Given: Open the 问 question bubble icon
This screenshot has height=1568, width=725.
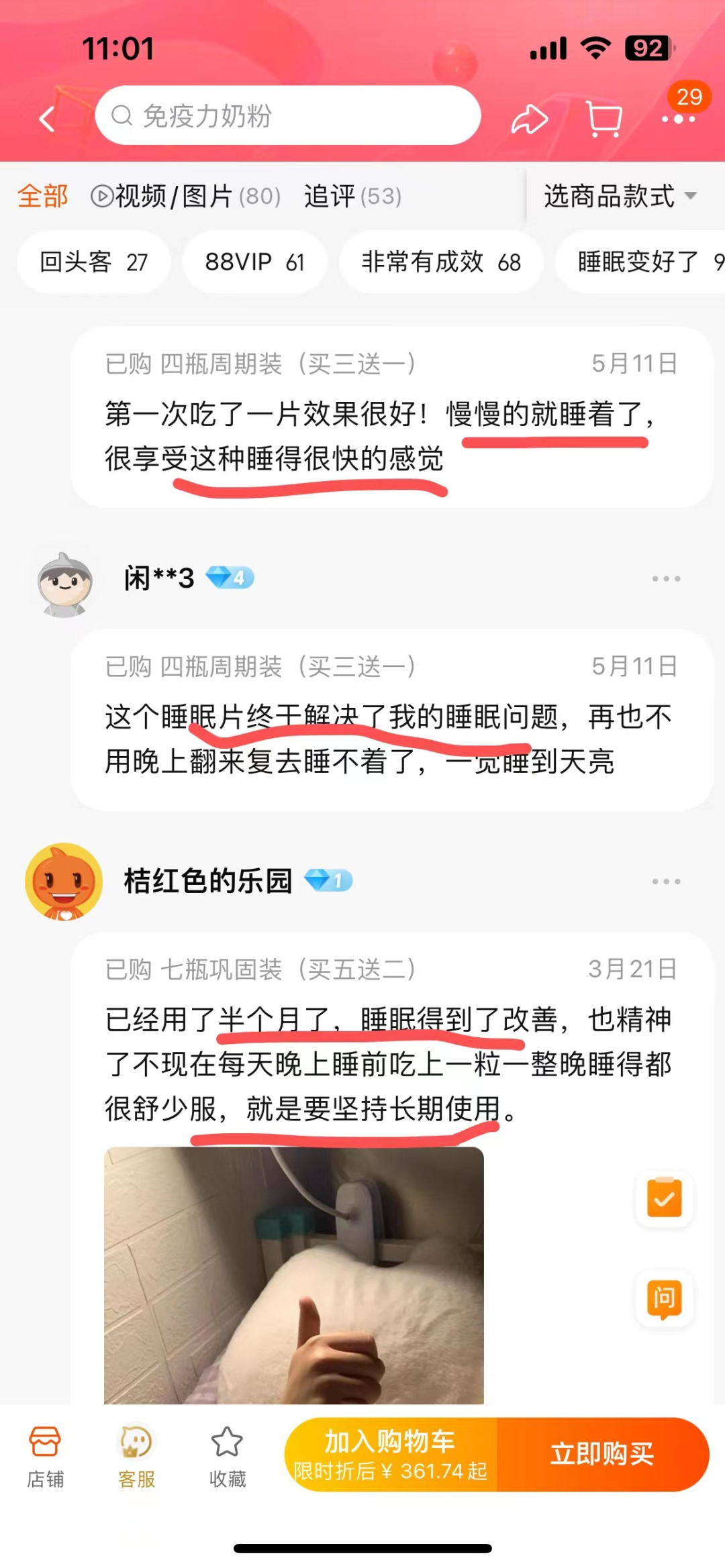Looking at the screenshot, I should [664, 1298].
